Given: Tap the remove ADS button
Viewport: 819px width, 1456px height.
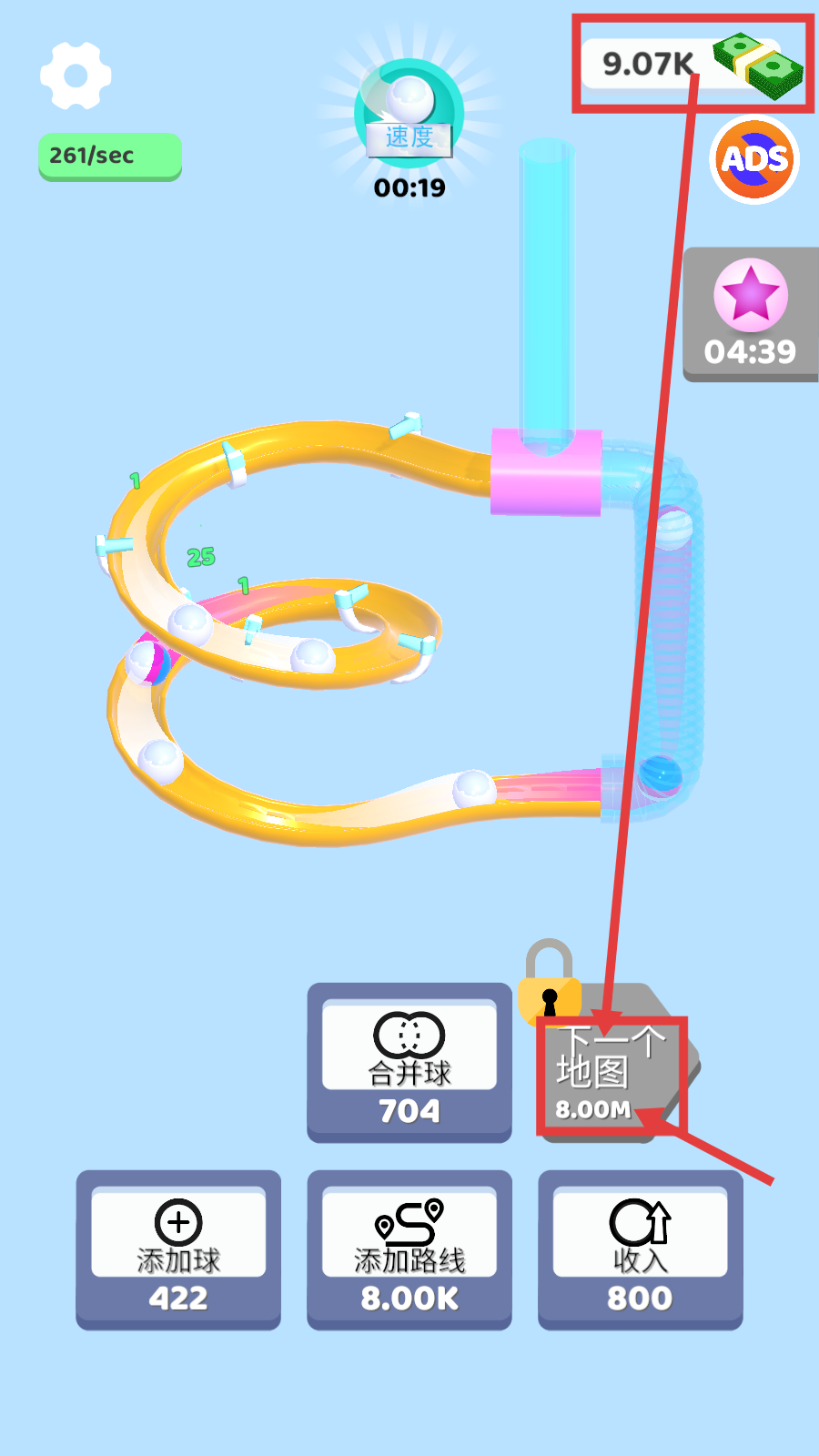Looking at the screenshot, I should click(x=753, y=160).
